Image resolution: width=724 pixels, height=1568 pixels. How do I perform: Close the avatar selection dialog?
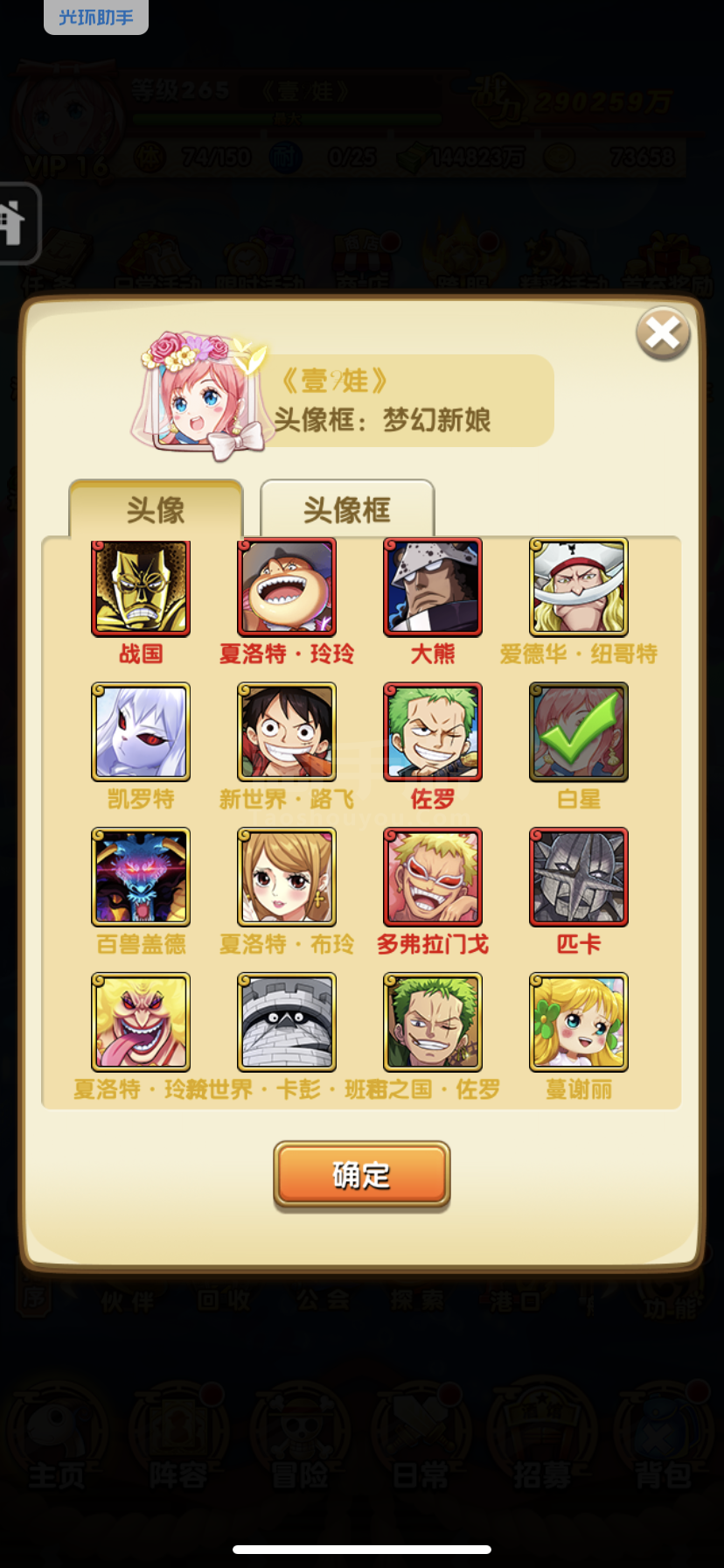coord(663,333)
